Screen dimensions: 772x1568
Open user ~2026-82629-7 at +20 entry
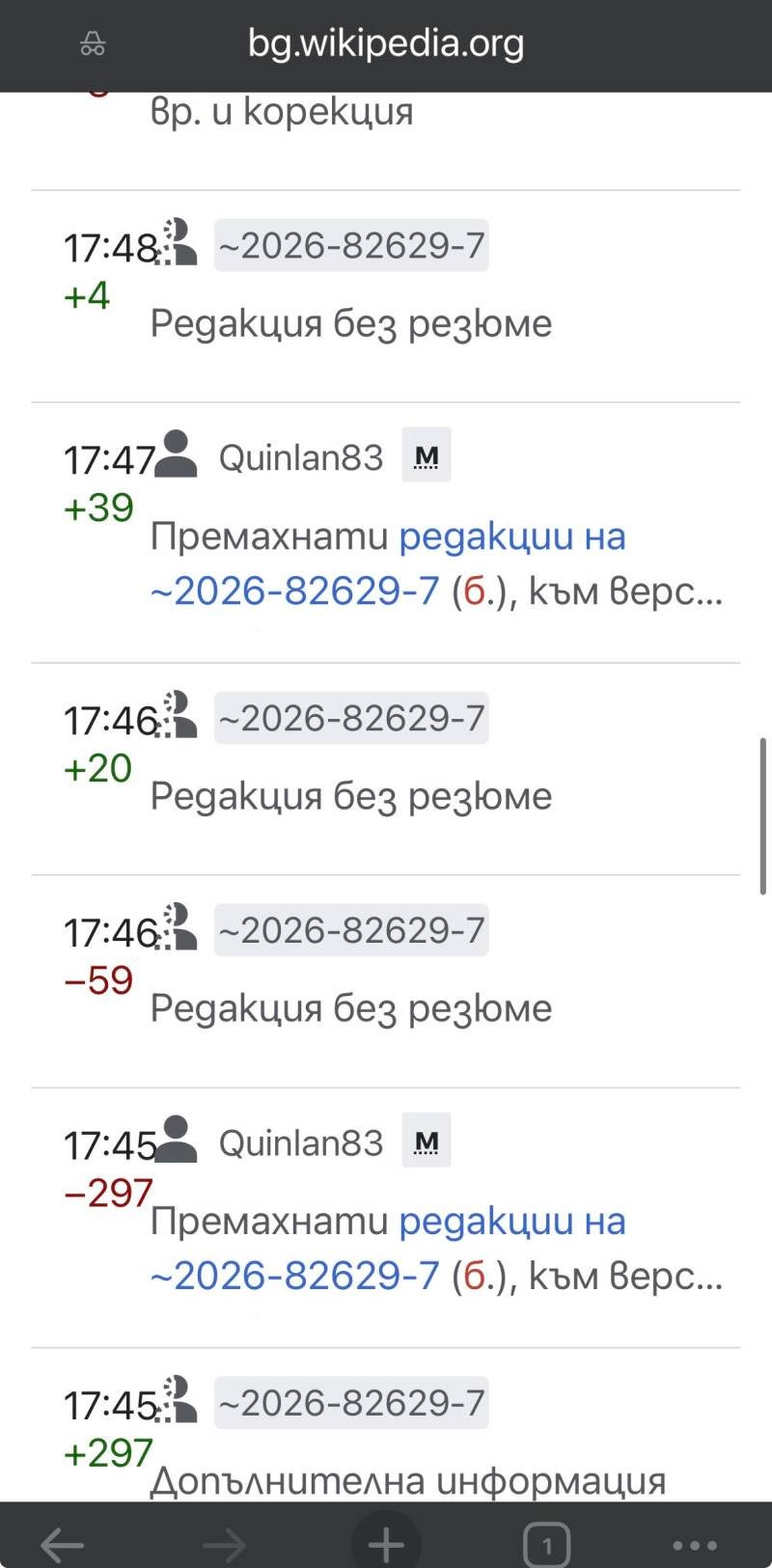pyautogui.click(x=351, y=719)
